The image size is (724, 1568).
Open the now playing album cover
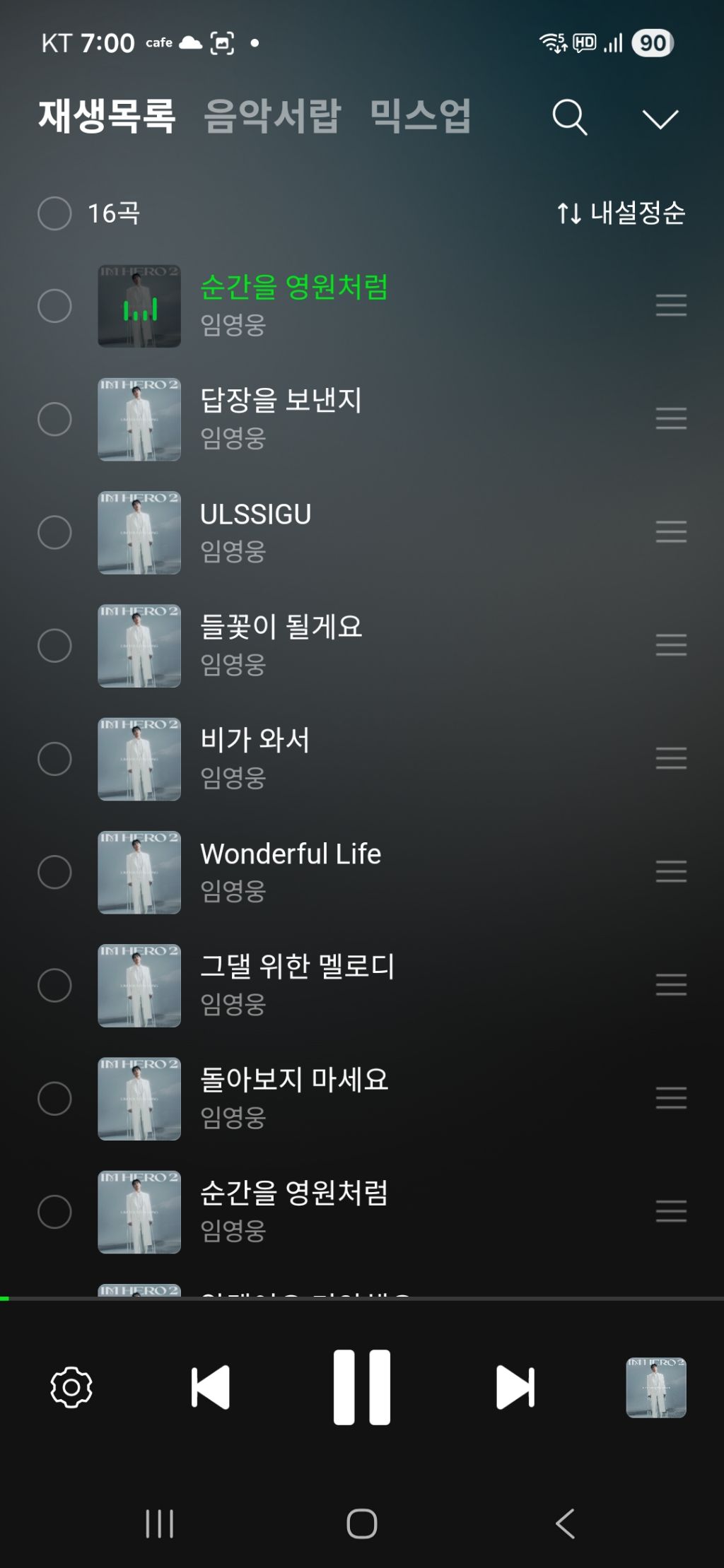click(x=655, y=1387)
